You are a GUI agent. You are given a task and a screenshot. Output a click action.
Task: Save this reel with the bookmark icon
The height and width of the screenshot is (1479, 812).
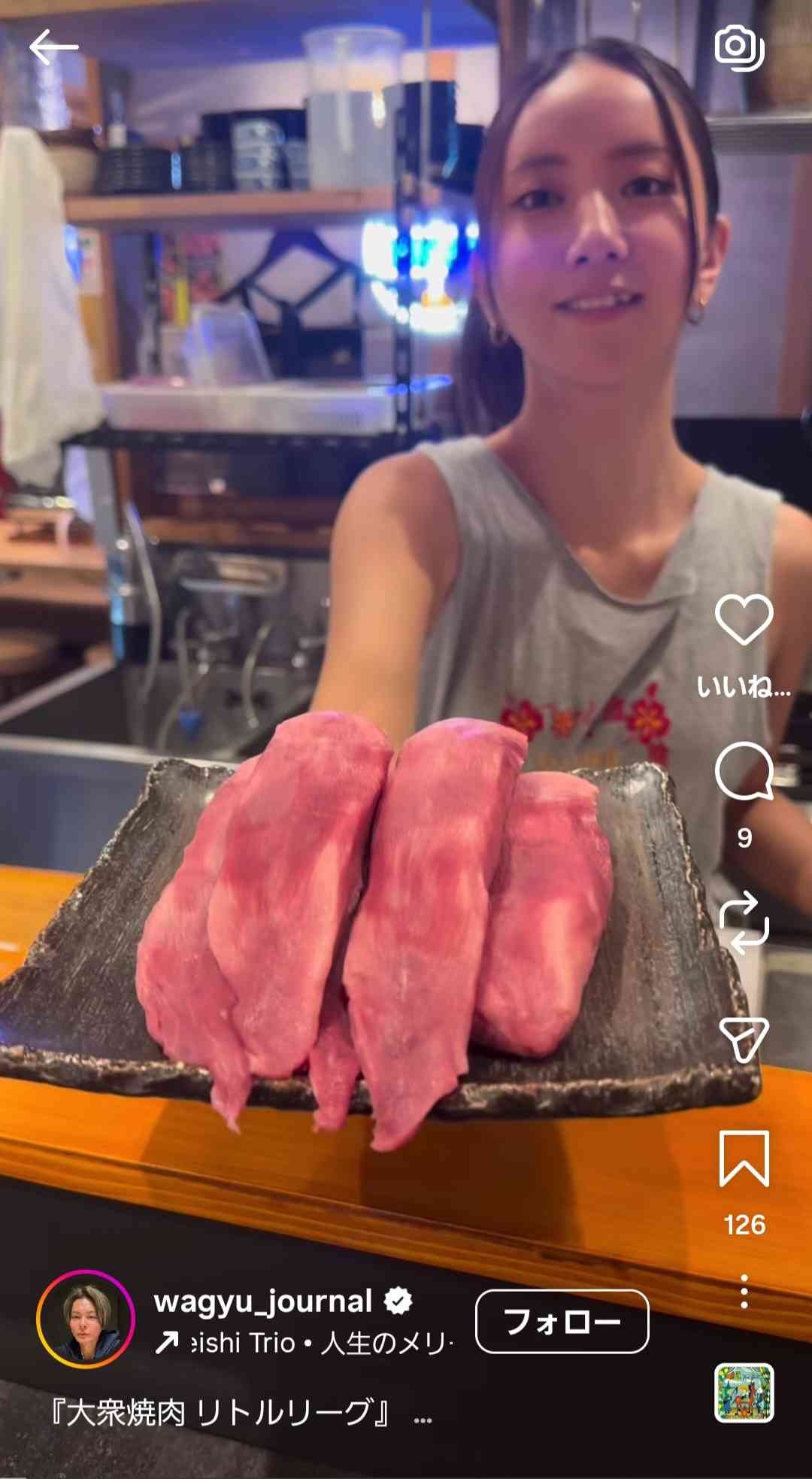click(744, 1159)
